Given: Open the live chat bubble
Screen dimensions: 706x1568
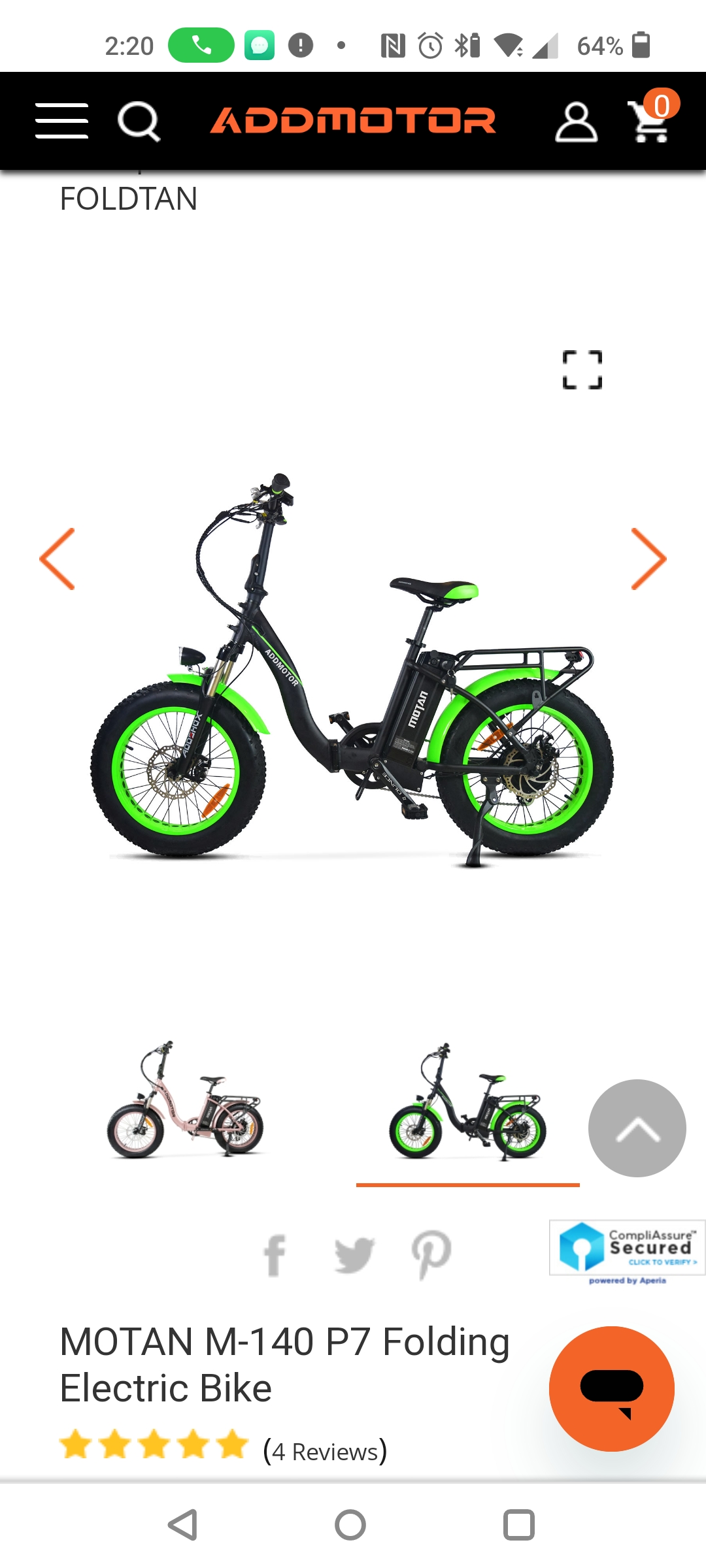Looking at the screenshot, I should [612, 1388].
